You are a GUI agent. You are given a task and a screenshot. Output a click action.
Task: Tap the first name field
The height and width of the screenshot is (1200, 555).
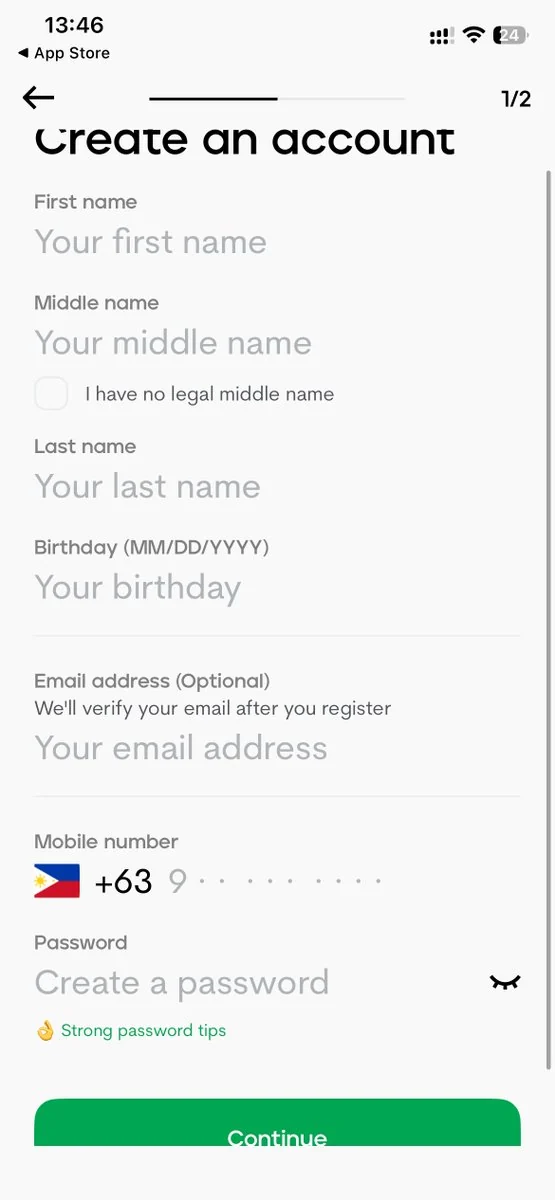(x=277, y=242)
